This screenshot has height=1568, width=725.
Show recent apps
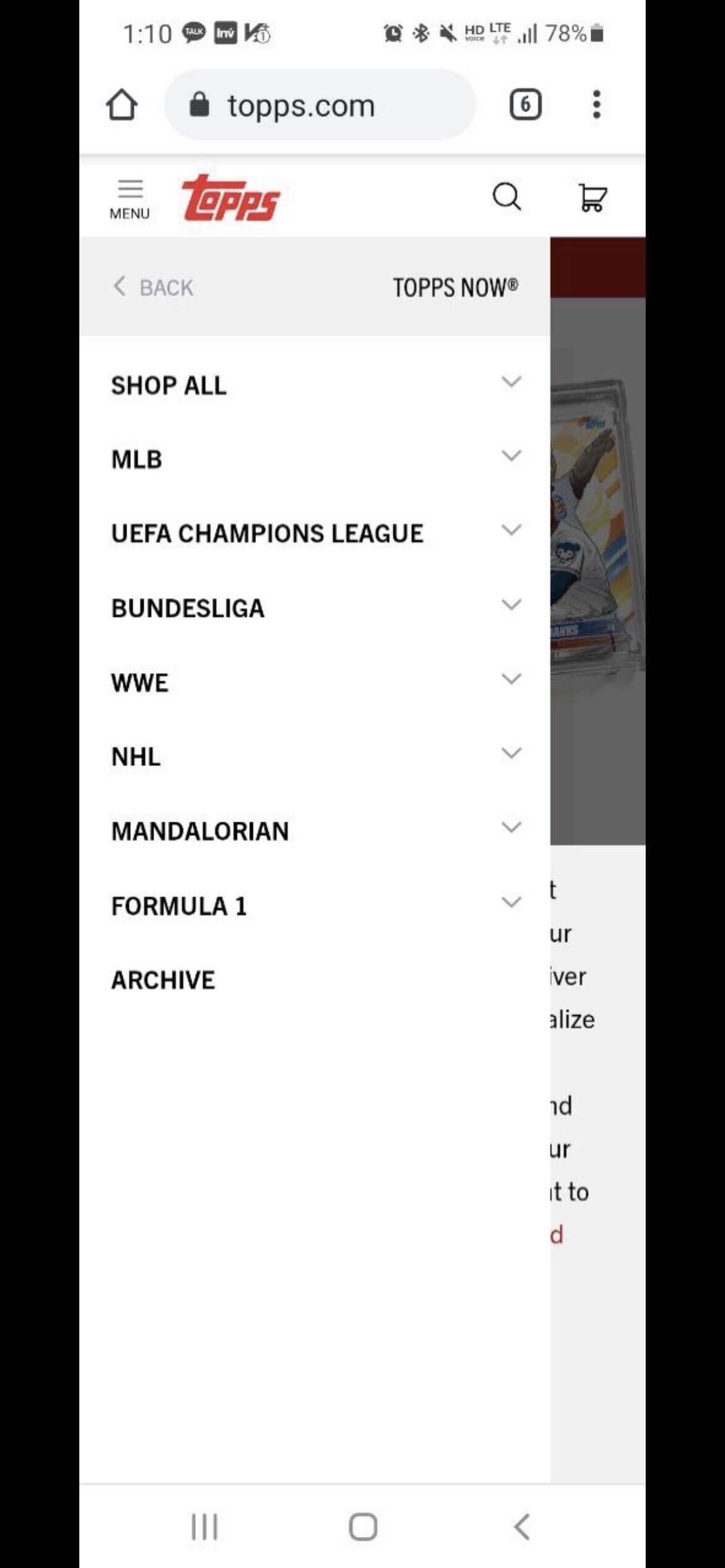click(204, 1527)
